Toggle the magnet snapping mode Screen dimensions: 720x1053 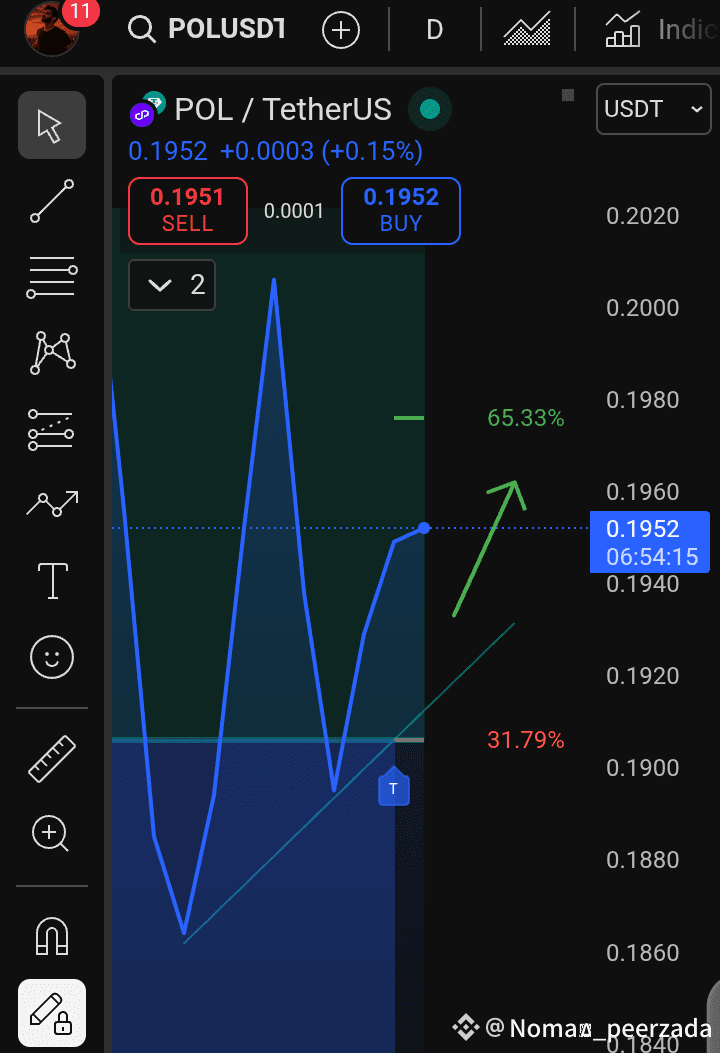(x=51, y=936)
